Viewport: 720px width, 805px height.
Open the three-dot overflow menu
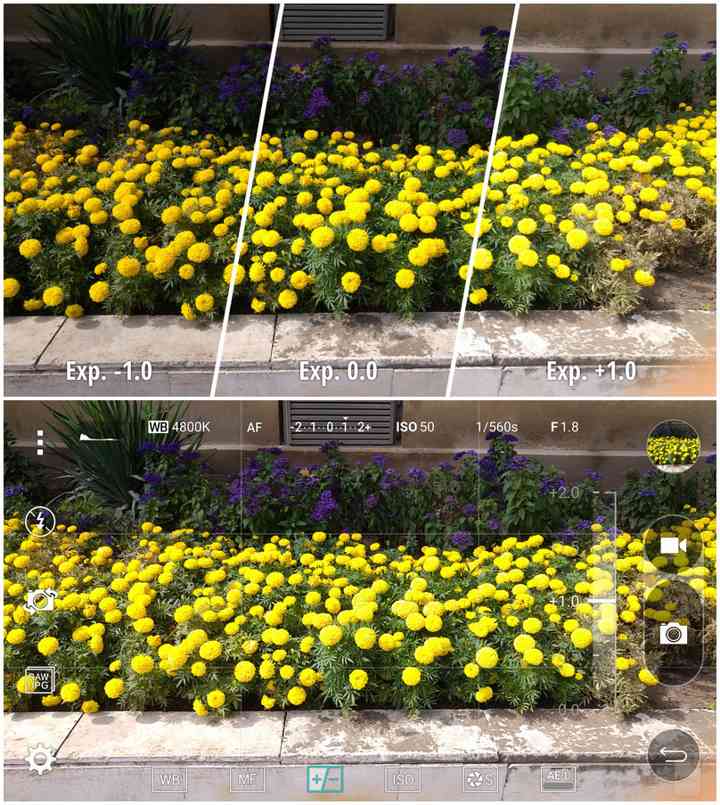pyautogui.click(x=40, y=442)
